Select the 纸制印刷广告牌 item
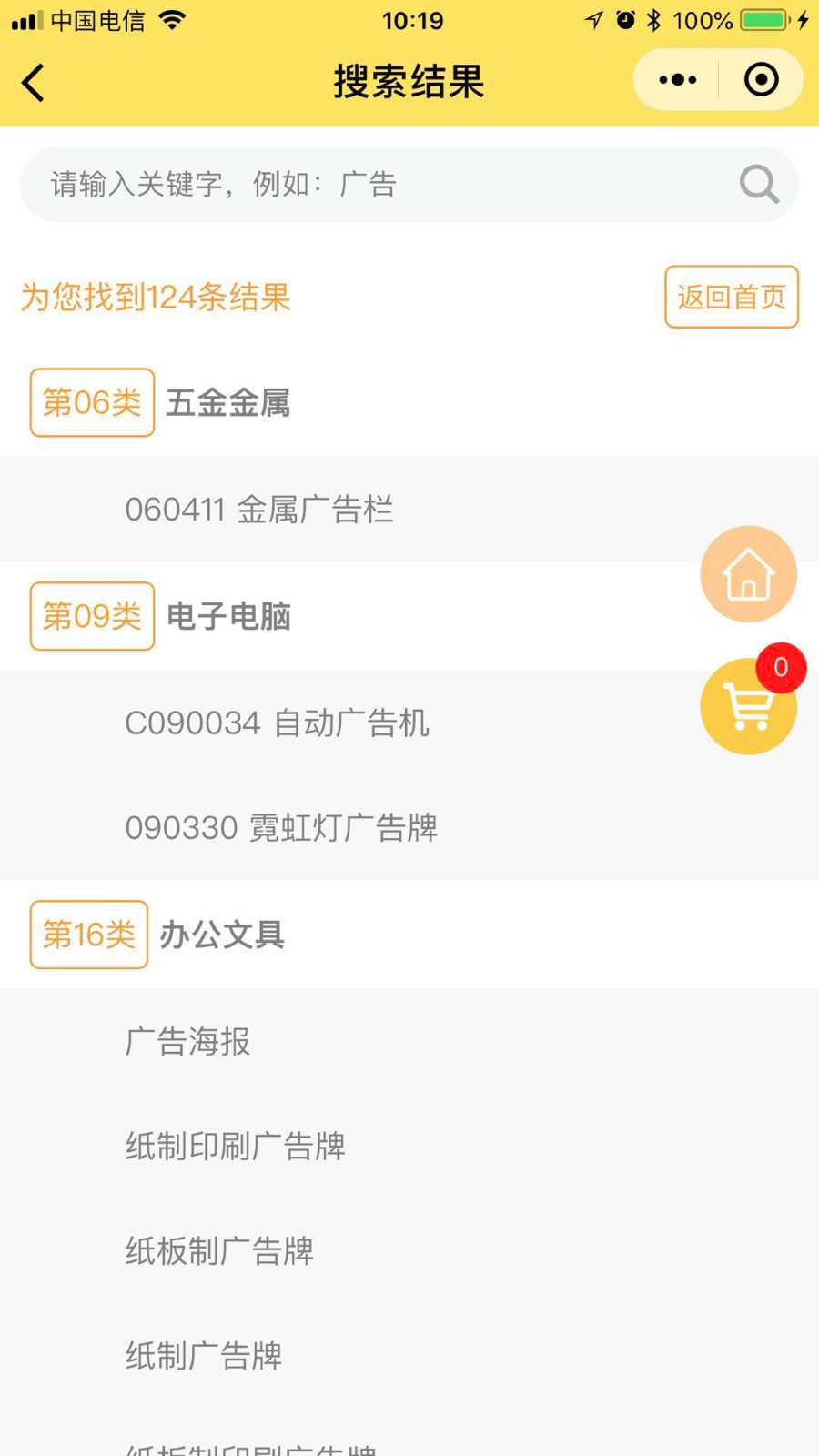The image size is (819, 1456). click(409, 1147)
